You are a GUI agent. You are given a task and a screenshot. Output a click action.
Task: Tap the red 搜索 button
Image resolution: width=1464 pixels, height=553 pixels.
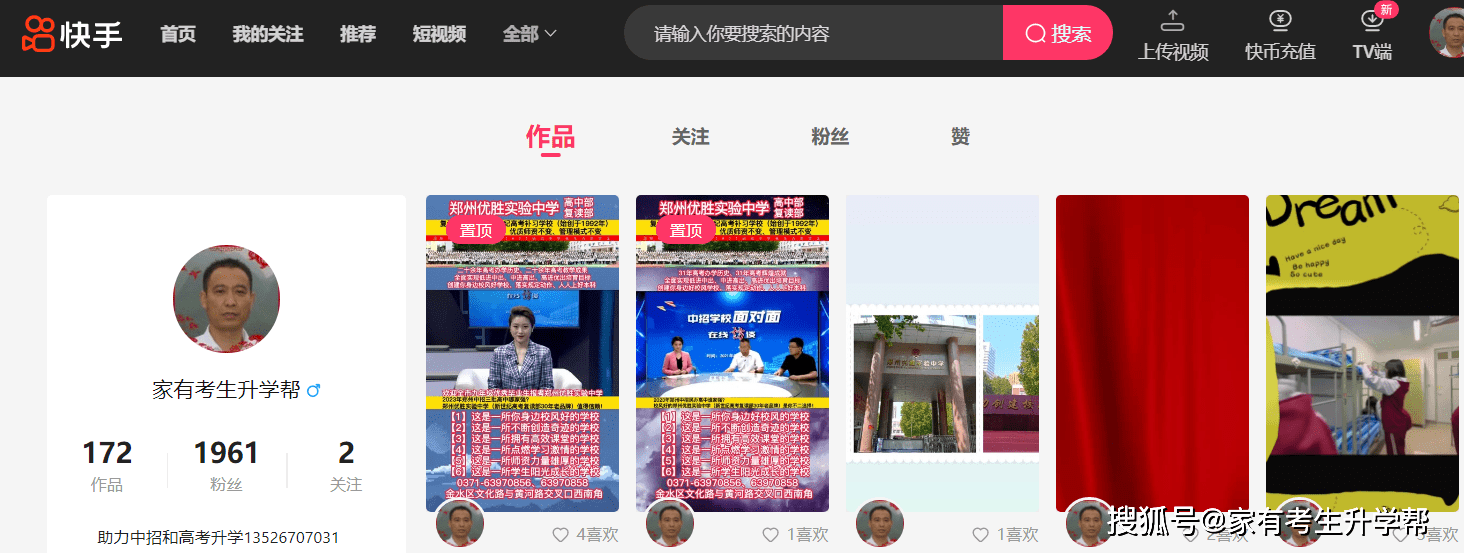tap(1058, 34)
